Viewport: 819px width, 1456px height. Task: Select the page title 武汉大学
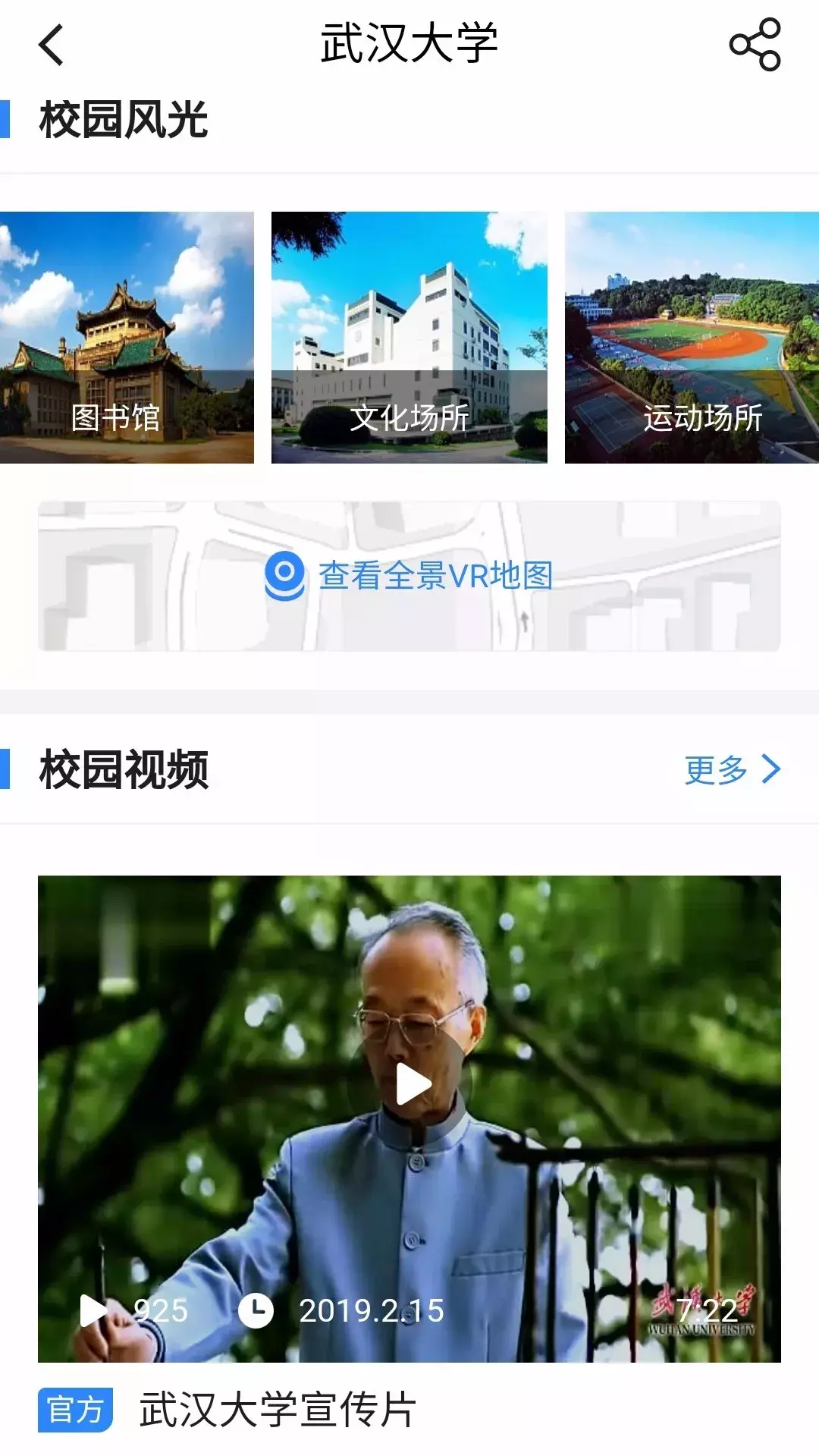coord(409,43)
